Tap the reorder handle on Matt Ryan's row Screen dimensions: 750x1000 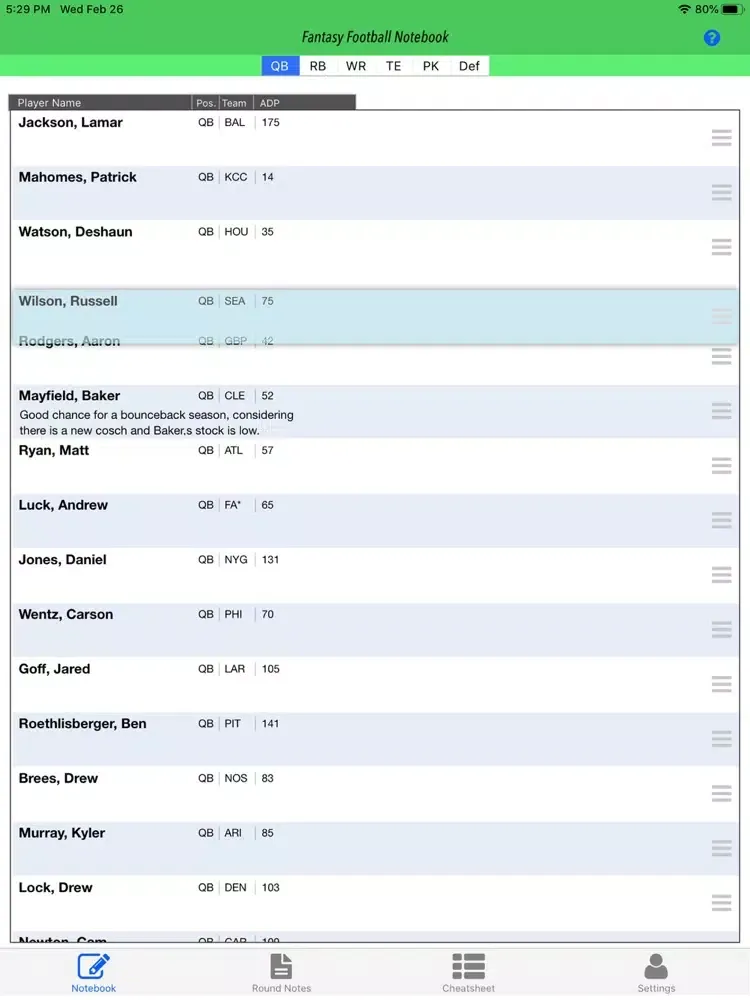721,466
